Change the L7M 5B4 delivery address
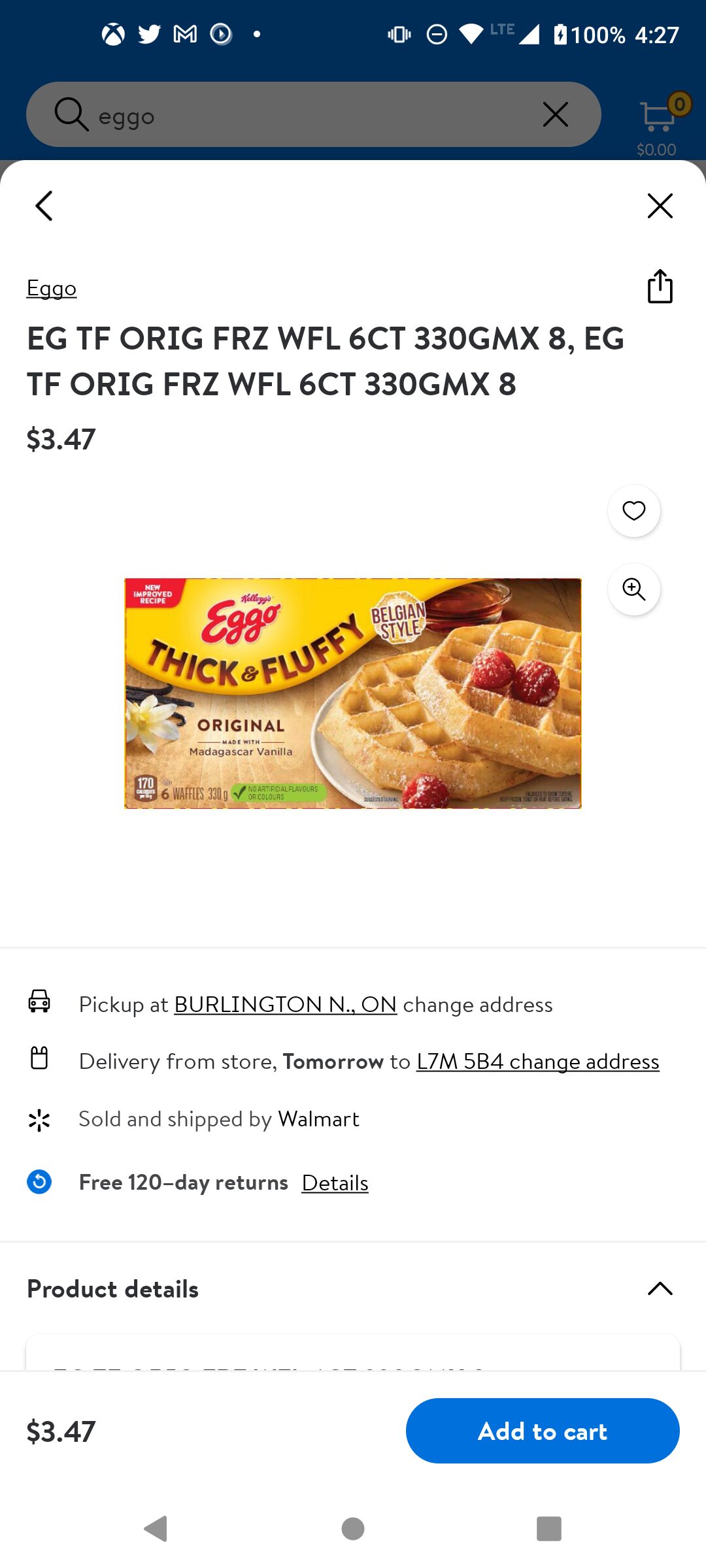Image resolution: width=706 pixels, height=1568 pixels. point(537,1061)
